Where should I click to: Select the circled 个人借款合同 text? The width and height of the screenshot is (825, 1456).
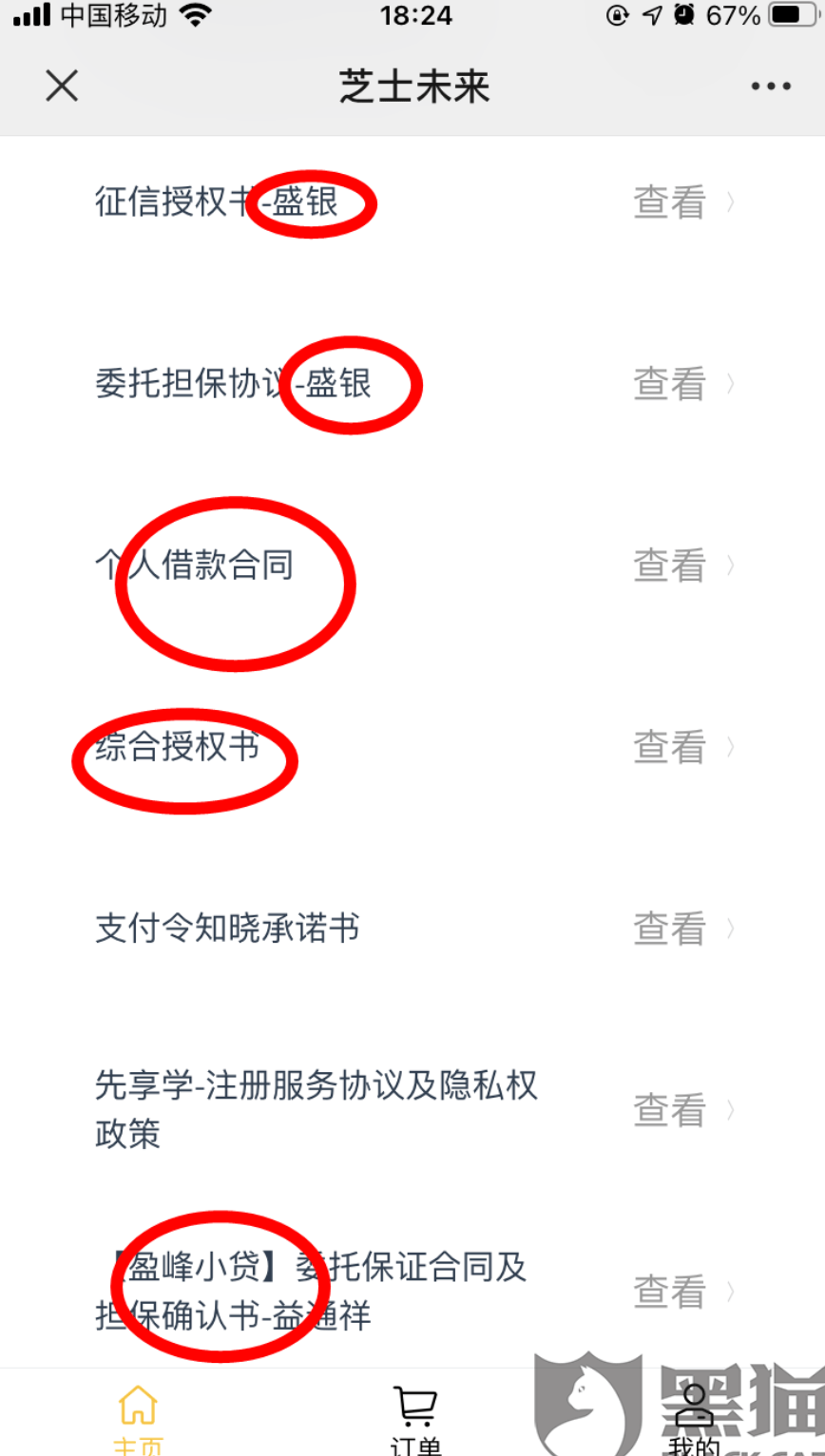point(197,565)
